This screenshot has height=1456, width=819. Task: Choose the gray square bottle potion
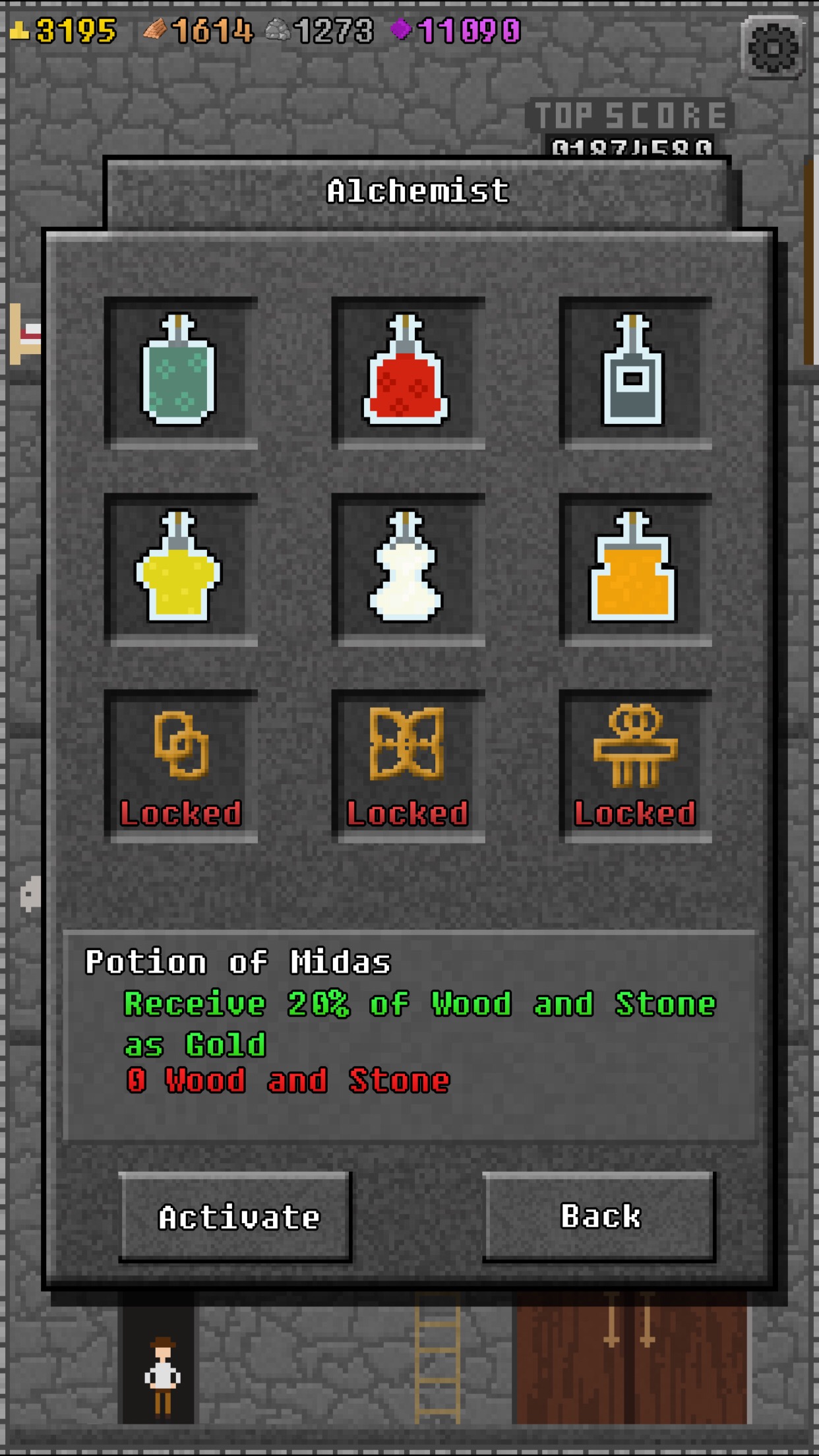tap(636, 373)
